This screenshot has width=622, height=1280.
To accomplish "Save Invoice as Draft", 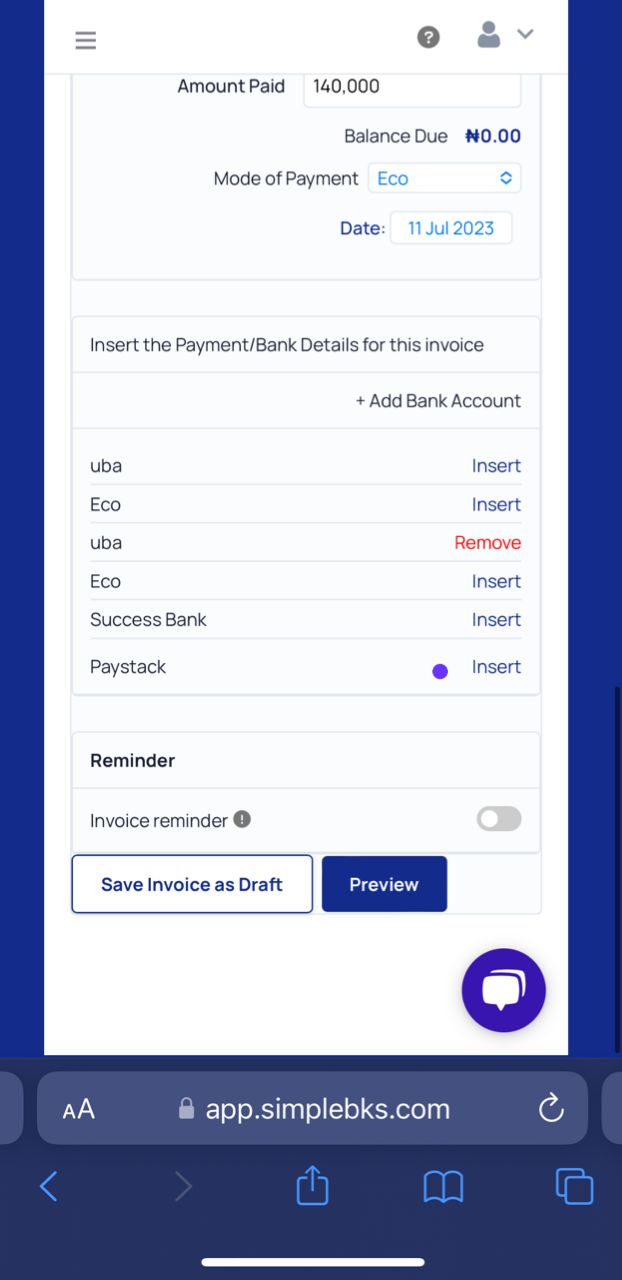I will pos(192,884).
